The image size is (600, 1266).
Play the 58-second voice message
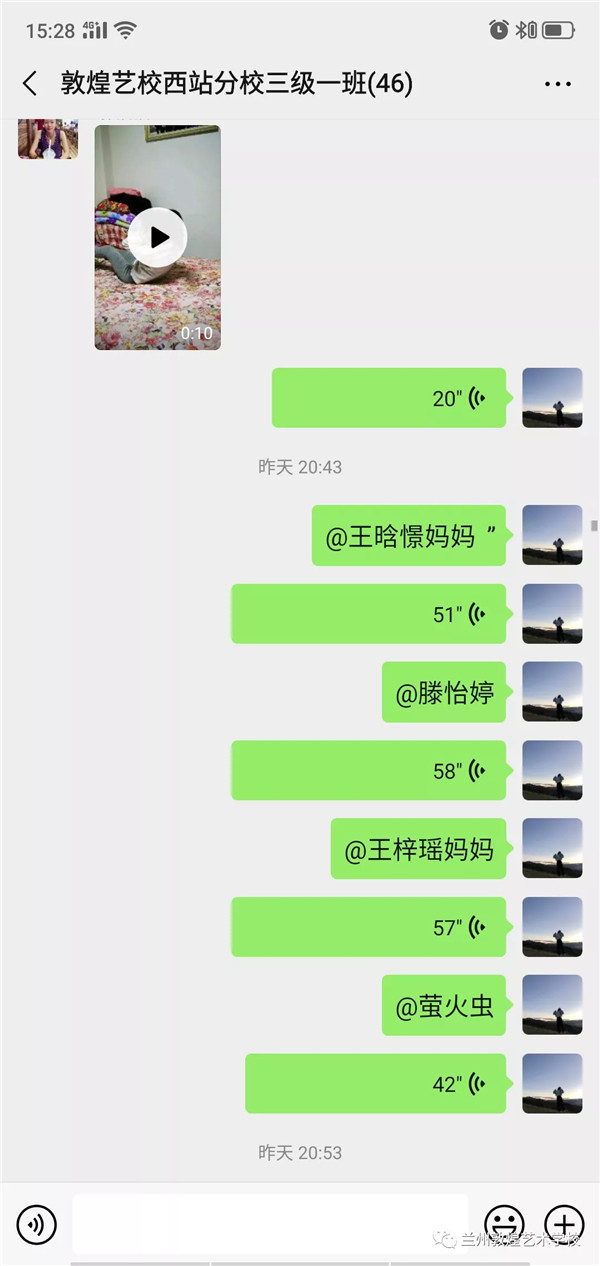(x=368, y=770)
